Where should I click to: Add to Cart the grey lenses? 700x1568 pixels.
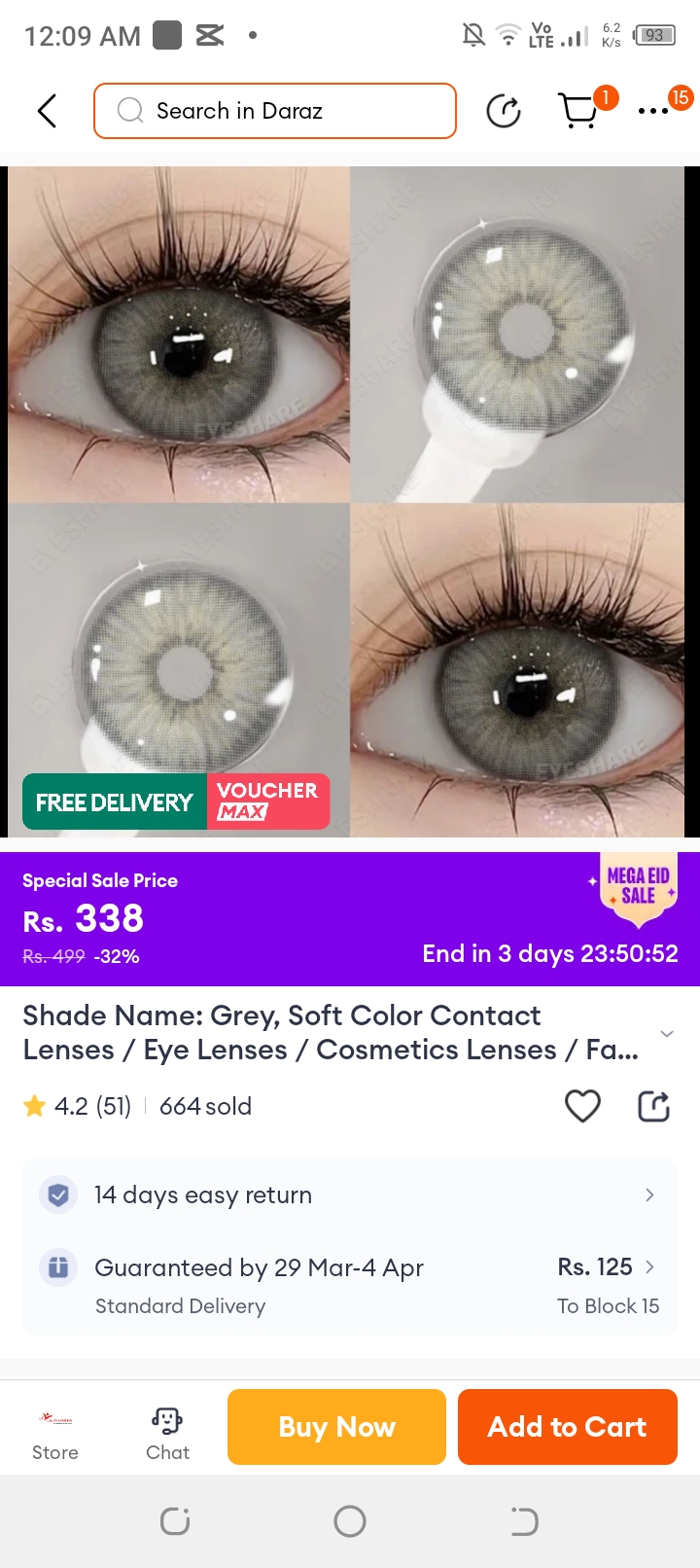tap(567, 1427)
